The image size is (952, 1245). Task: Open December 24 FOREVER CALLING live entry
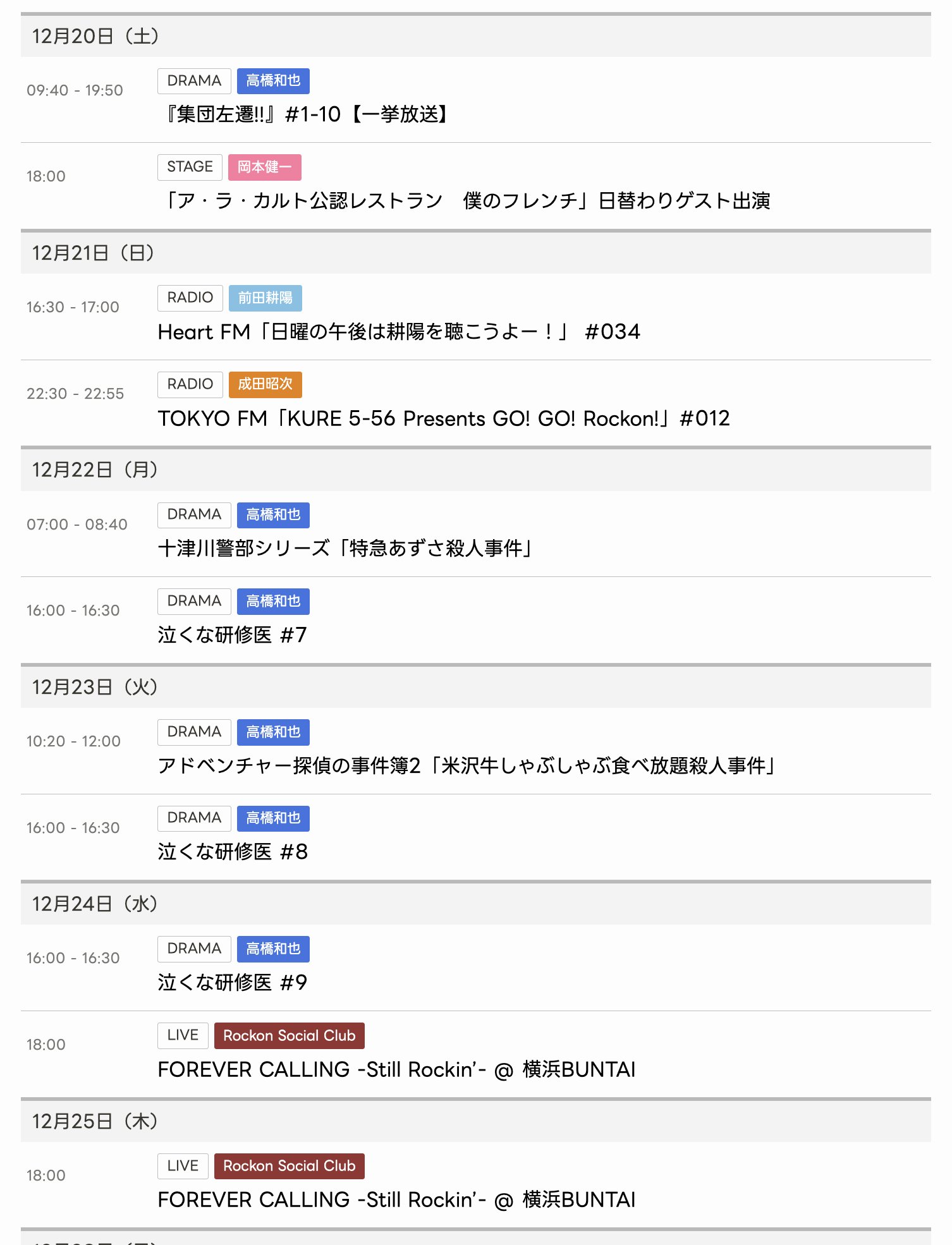(396, 1069)
